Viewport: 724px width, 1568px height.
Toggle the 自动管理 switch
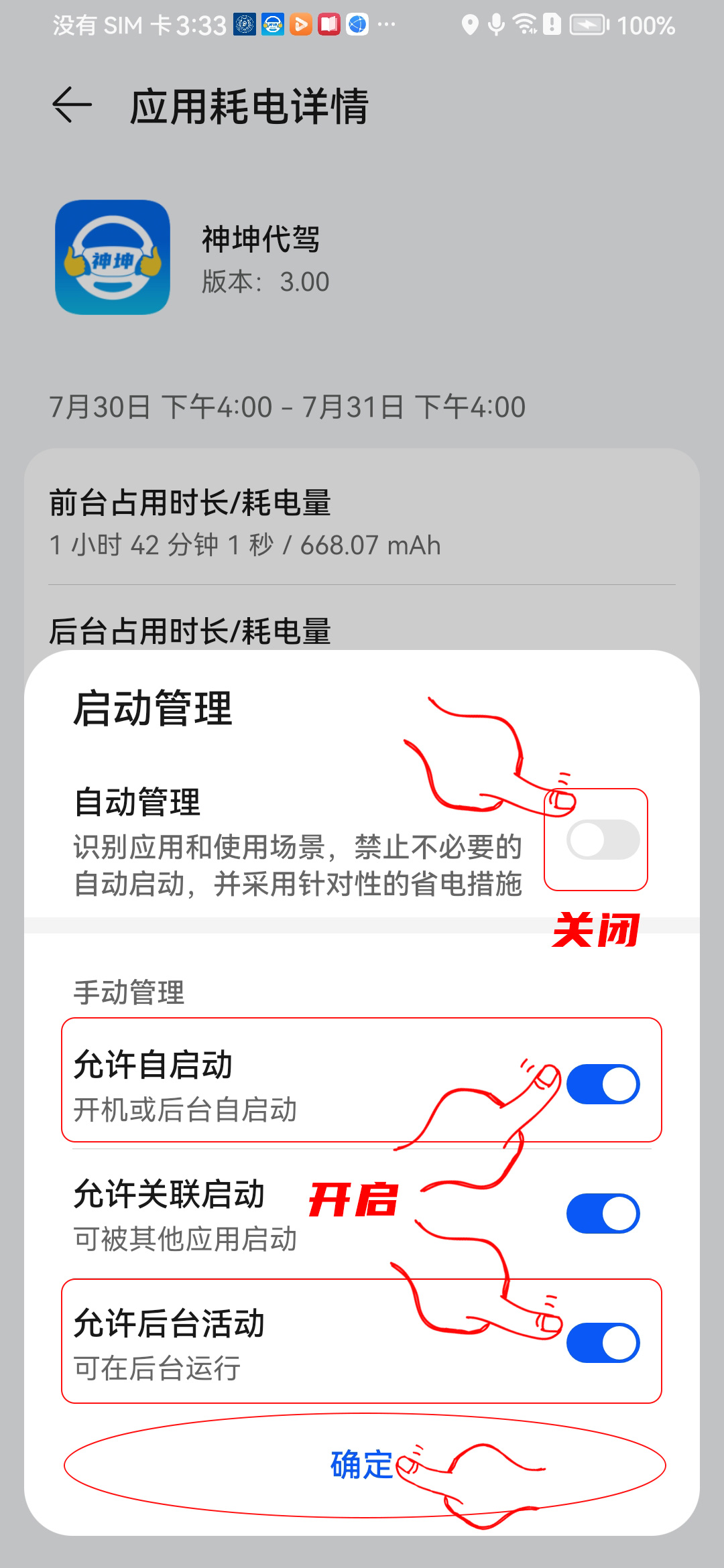pyautogui.click(x=602, y=840)
